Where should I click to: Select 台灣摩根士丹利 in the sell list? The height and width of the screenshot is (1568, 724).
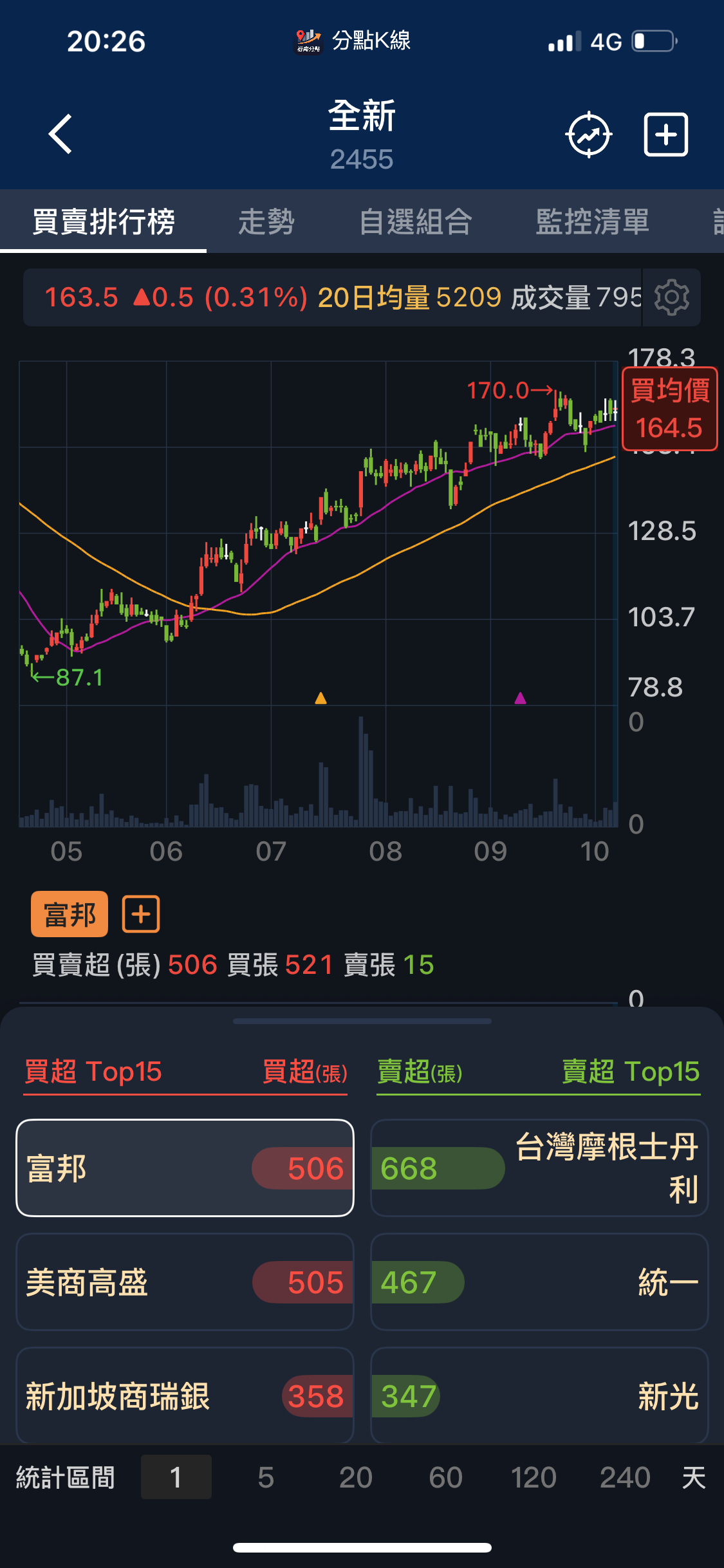pyautogui.click(x=539, y=1168)
